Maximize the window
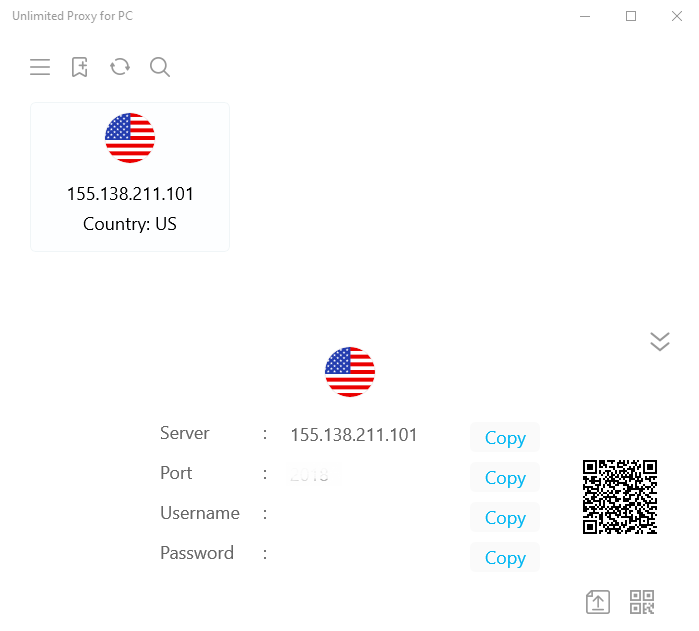The height and width of the screenshot is (631, 699). coord(631,16)
